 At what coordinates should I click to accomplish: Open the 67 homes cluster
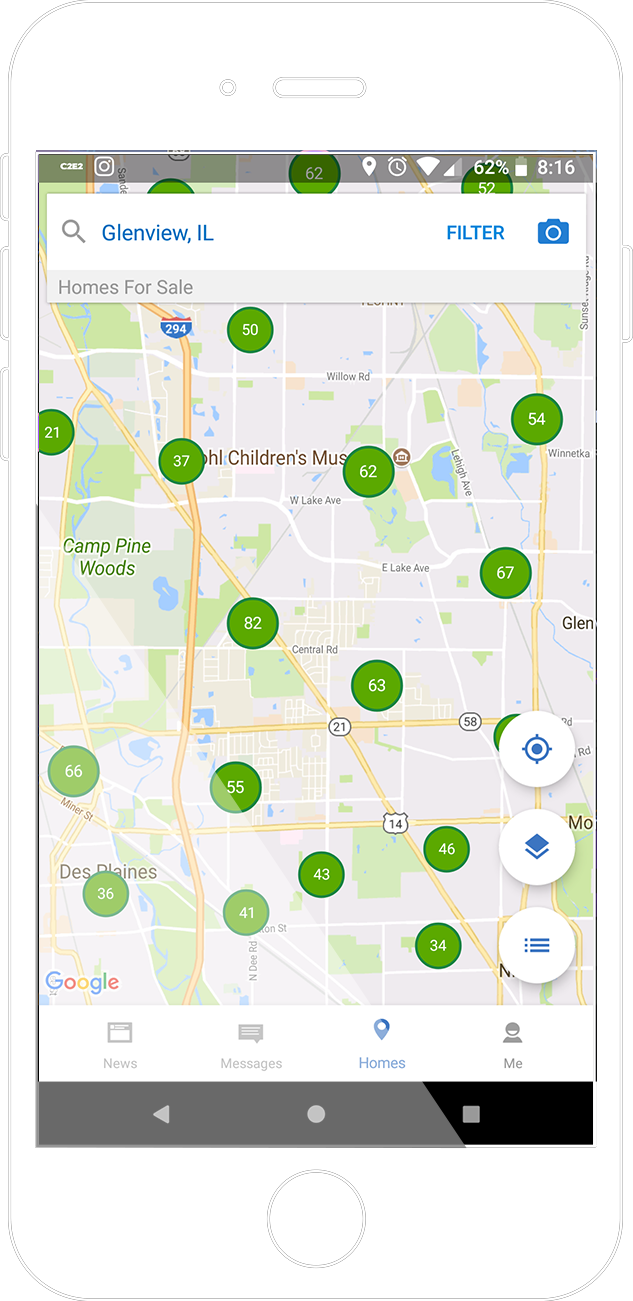(x=505, y=573)
